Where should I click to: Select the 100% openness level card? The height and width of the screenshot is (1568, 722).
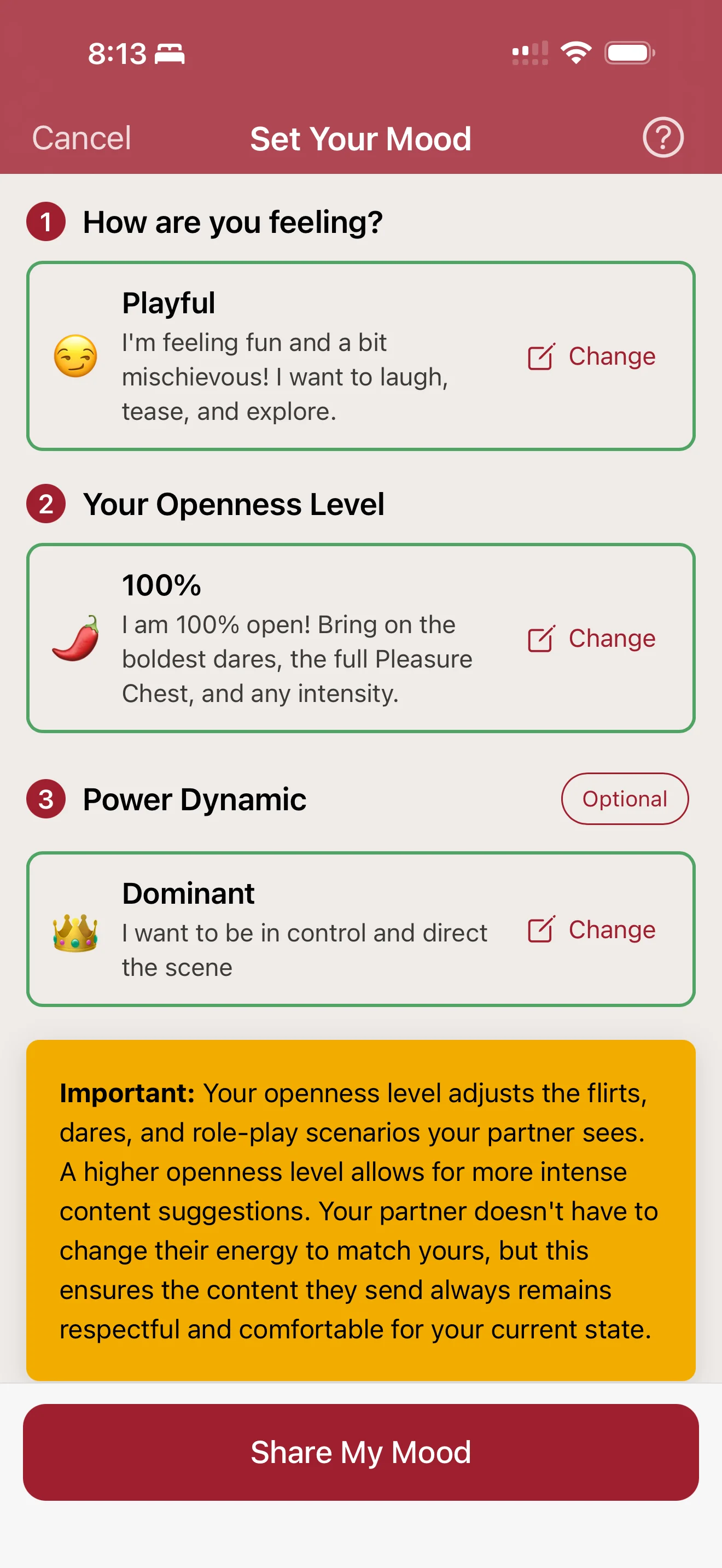(x=274, y=637)
